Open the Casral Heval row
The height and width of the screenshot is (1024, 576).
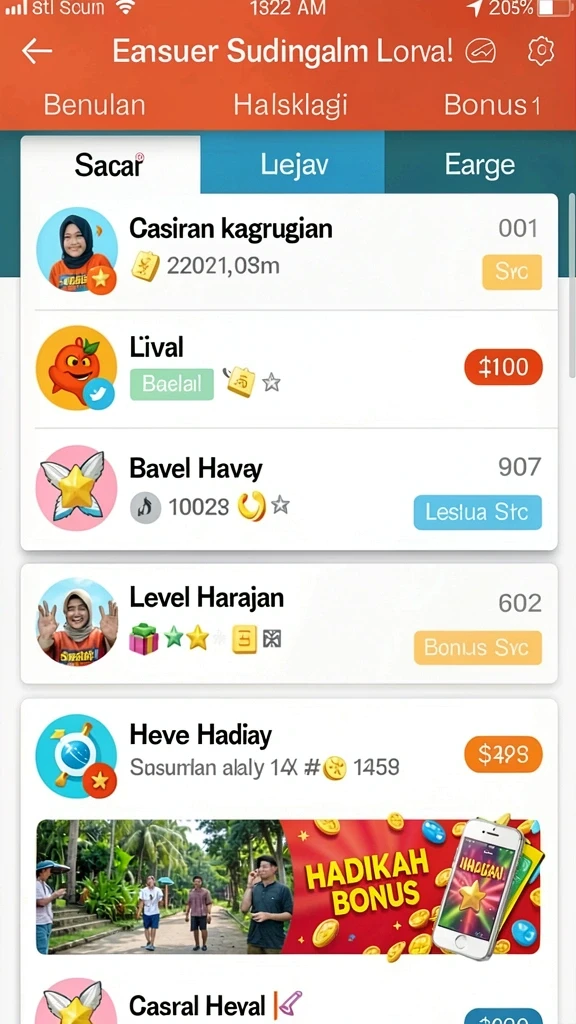coord(289,1000)
